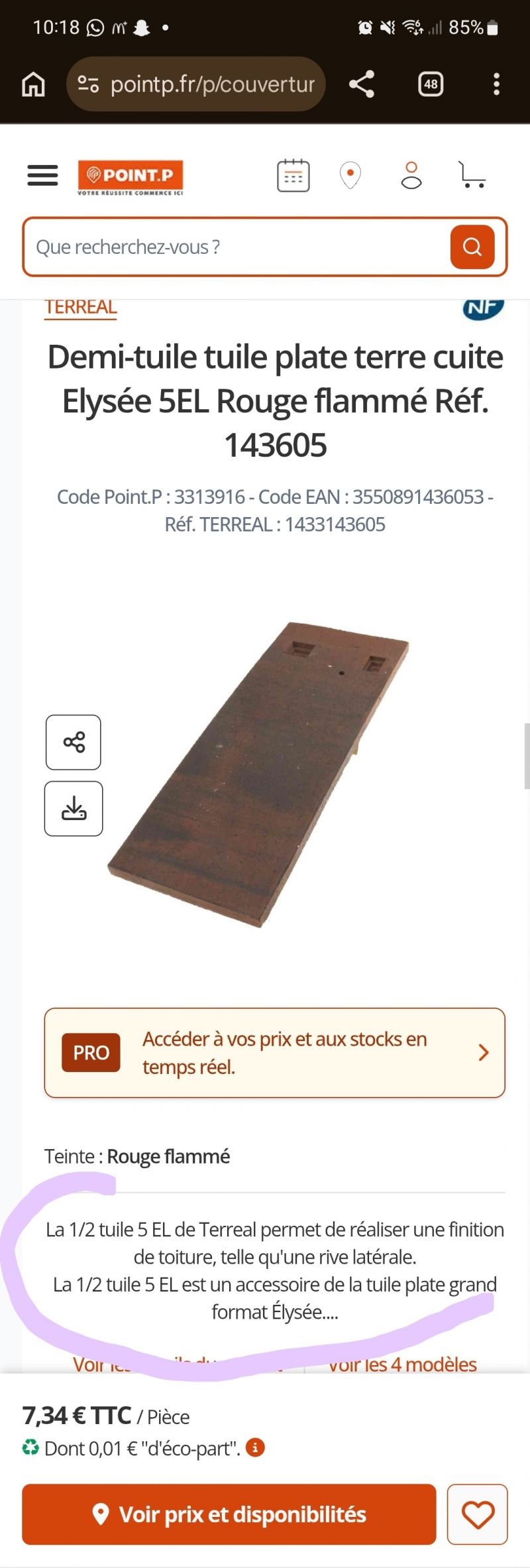
Task: Tap the orange search button
Action: click(x=472, y=247)
